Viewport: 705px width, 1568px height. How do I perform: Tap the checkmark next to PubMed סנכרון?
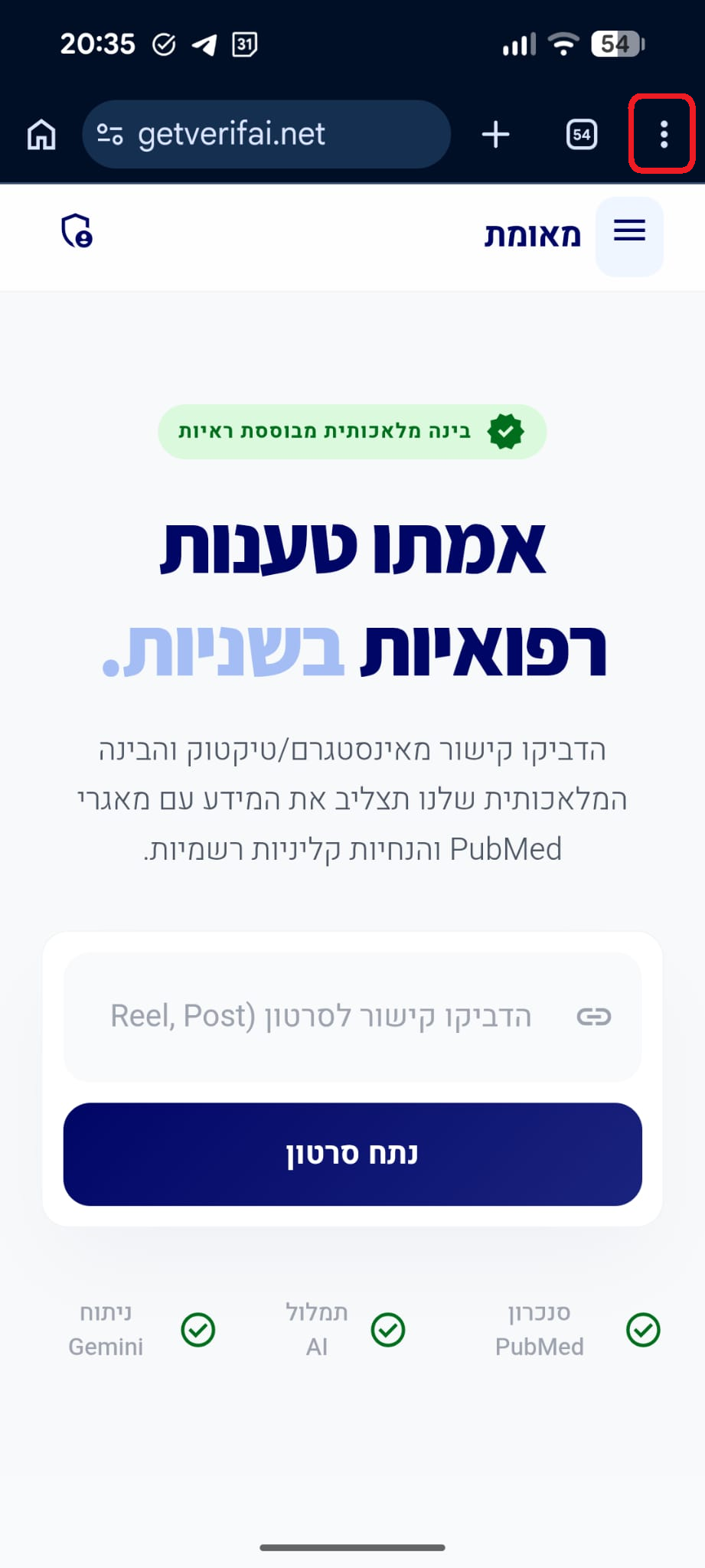643,1330
